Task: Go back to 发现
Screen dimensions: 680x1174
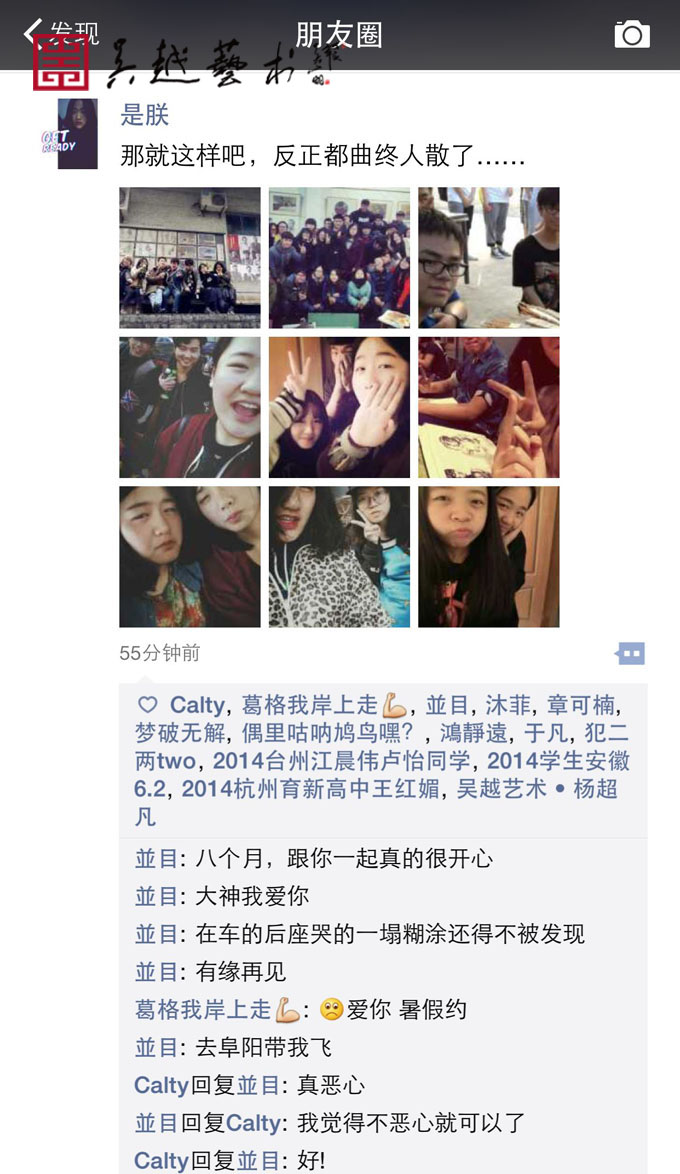Action: [x=60, y=34]
